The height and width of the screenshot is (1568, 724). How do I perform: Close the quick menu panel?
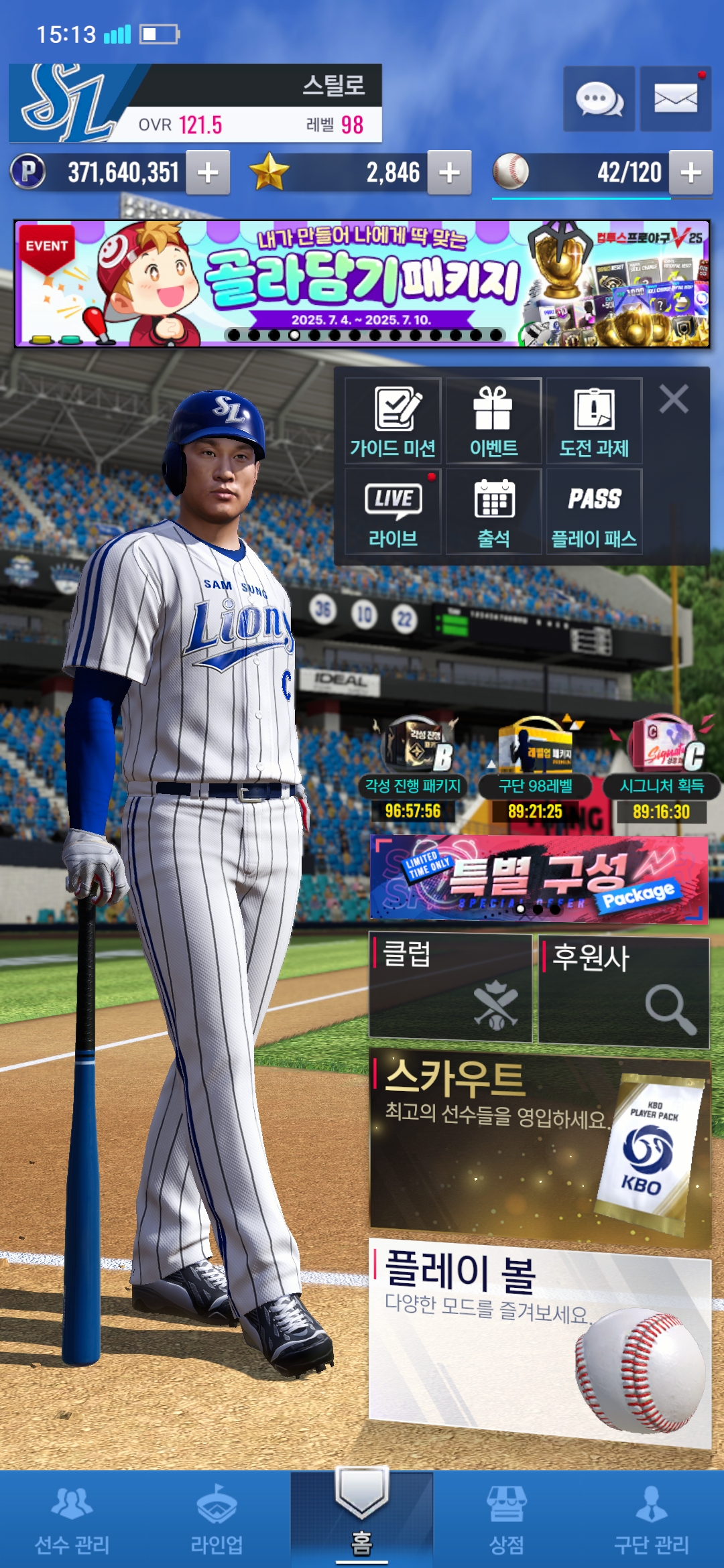[674, 399]
